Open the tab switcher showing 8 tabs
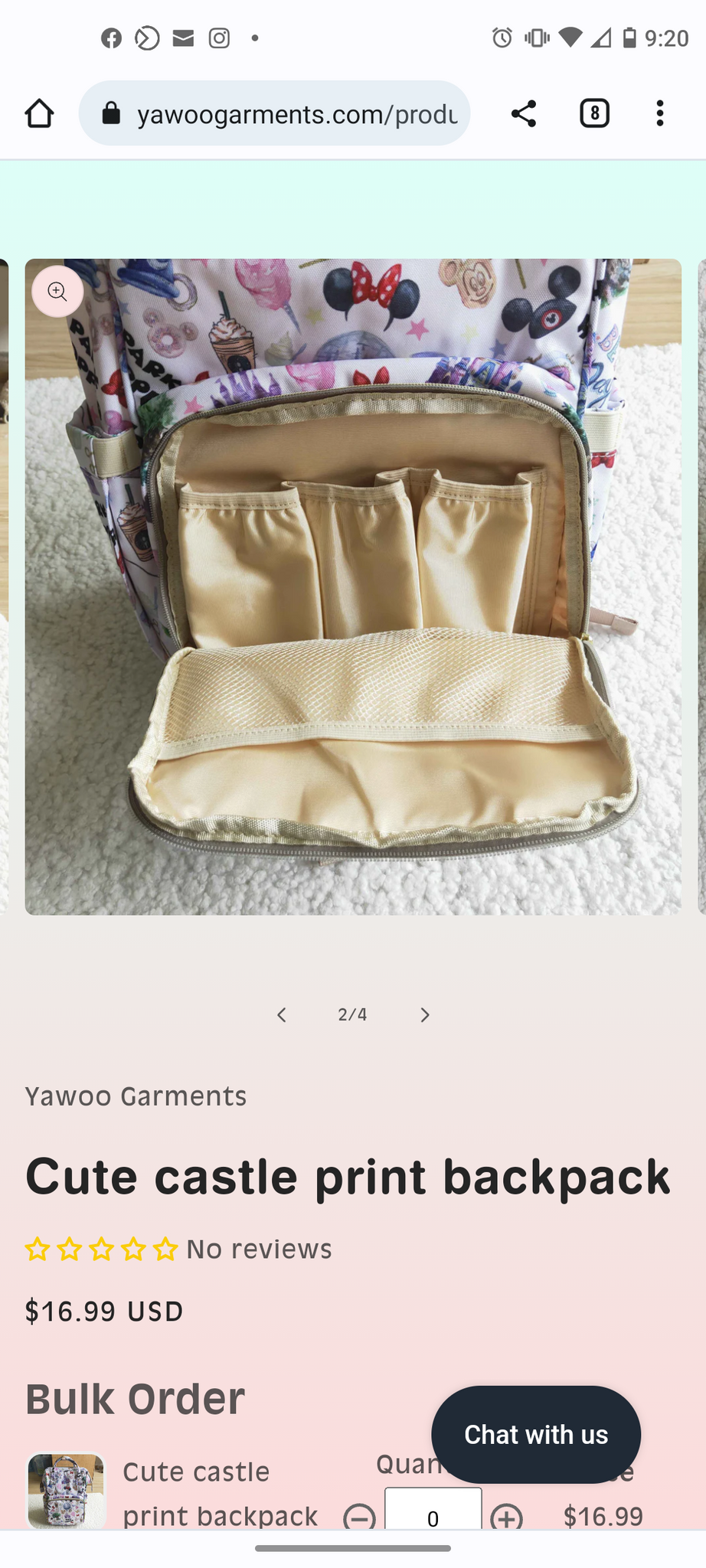This screenshot has width=706, height=1568. 594,113
